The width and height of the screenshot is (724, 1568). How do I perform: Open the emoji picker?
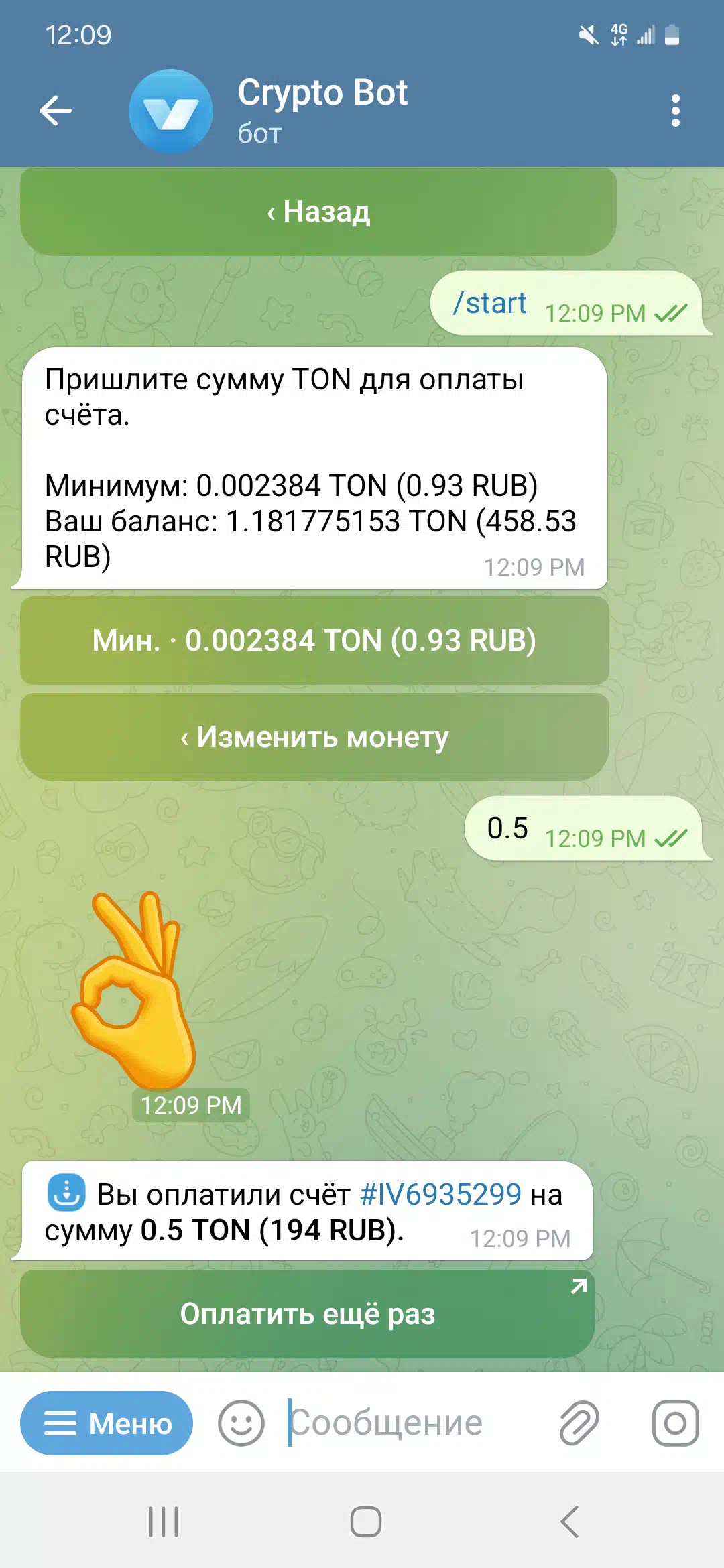241,1423
